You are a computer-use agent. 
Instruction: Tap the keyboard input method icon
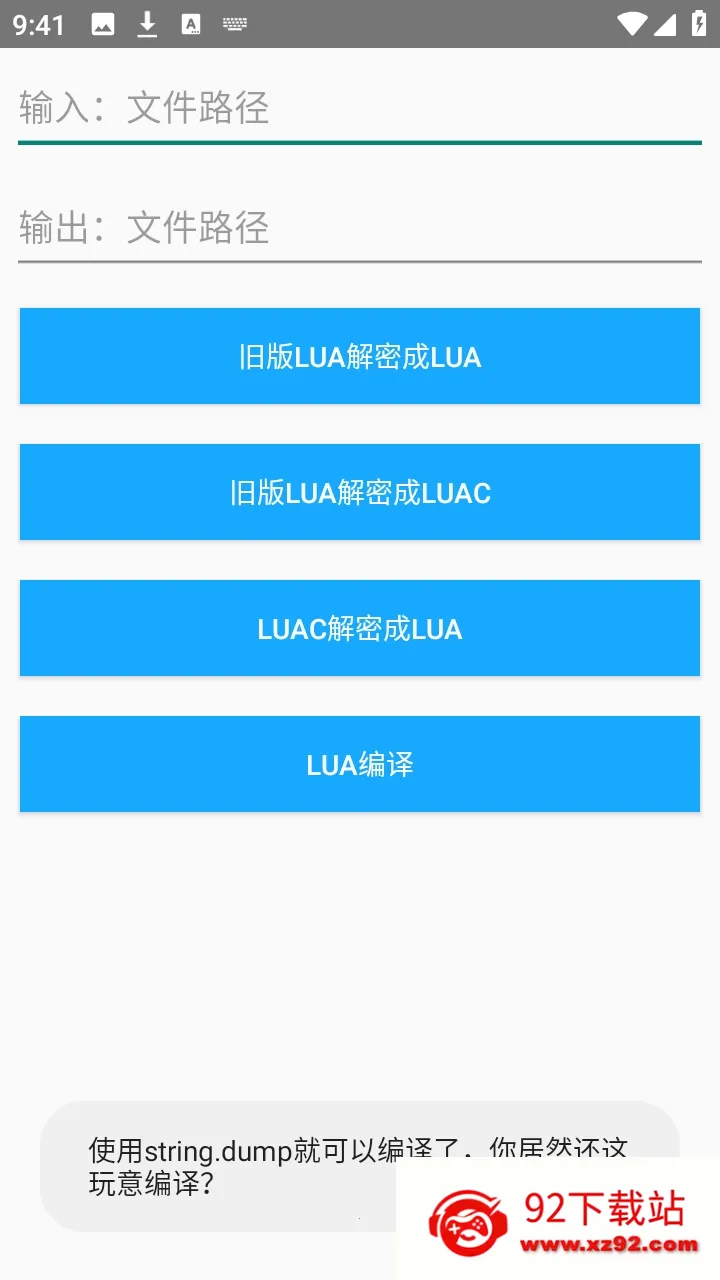(x=234, y=23)
